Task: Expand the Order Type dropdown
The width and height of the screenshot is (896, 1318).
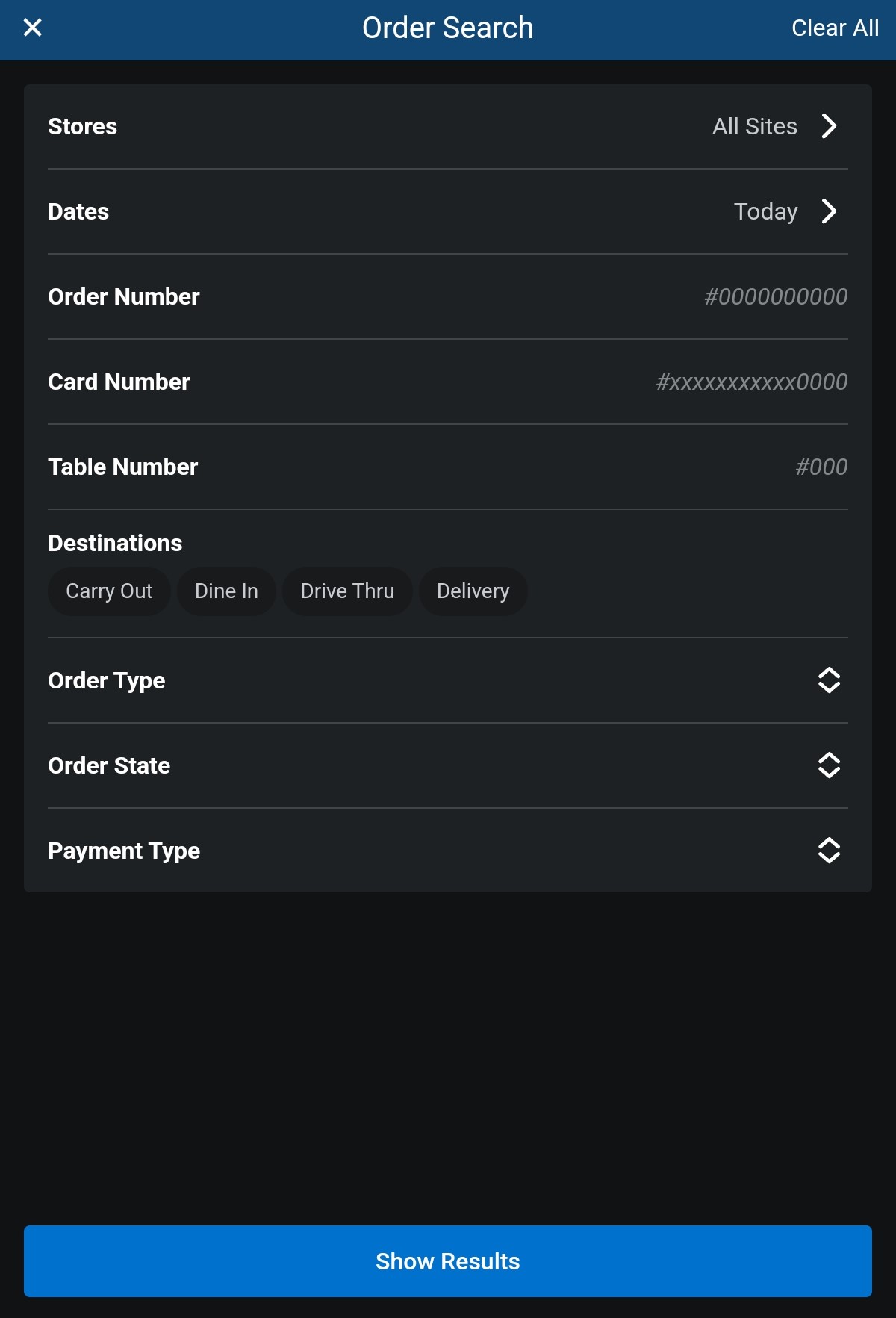Action: click(448, 680)
